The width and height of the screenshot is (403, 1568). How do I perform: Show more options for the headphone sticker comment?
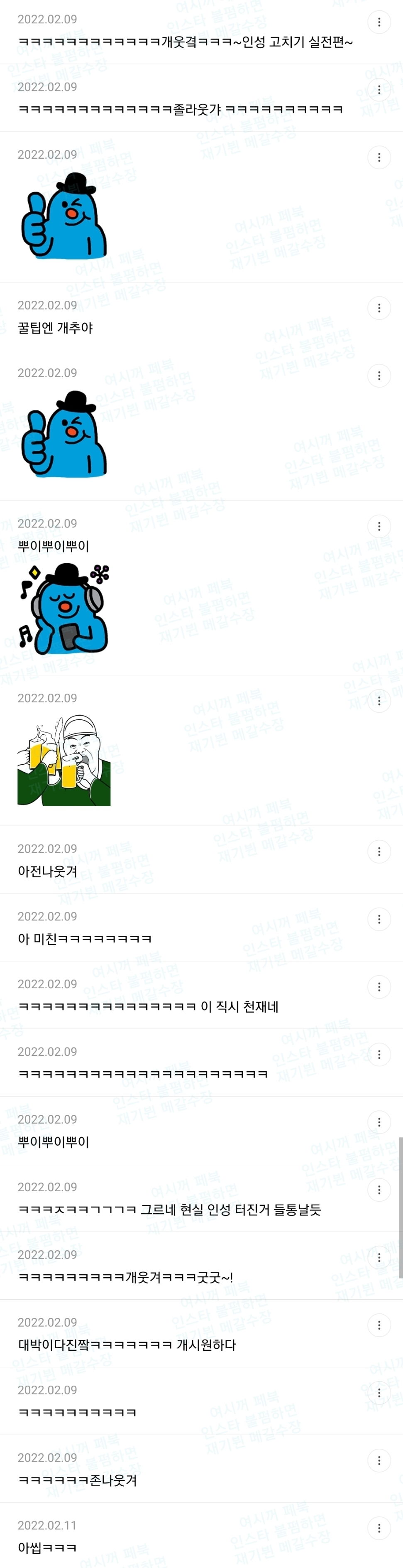[379, 526]
